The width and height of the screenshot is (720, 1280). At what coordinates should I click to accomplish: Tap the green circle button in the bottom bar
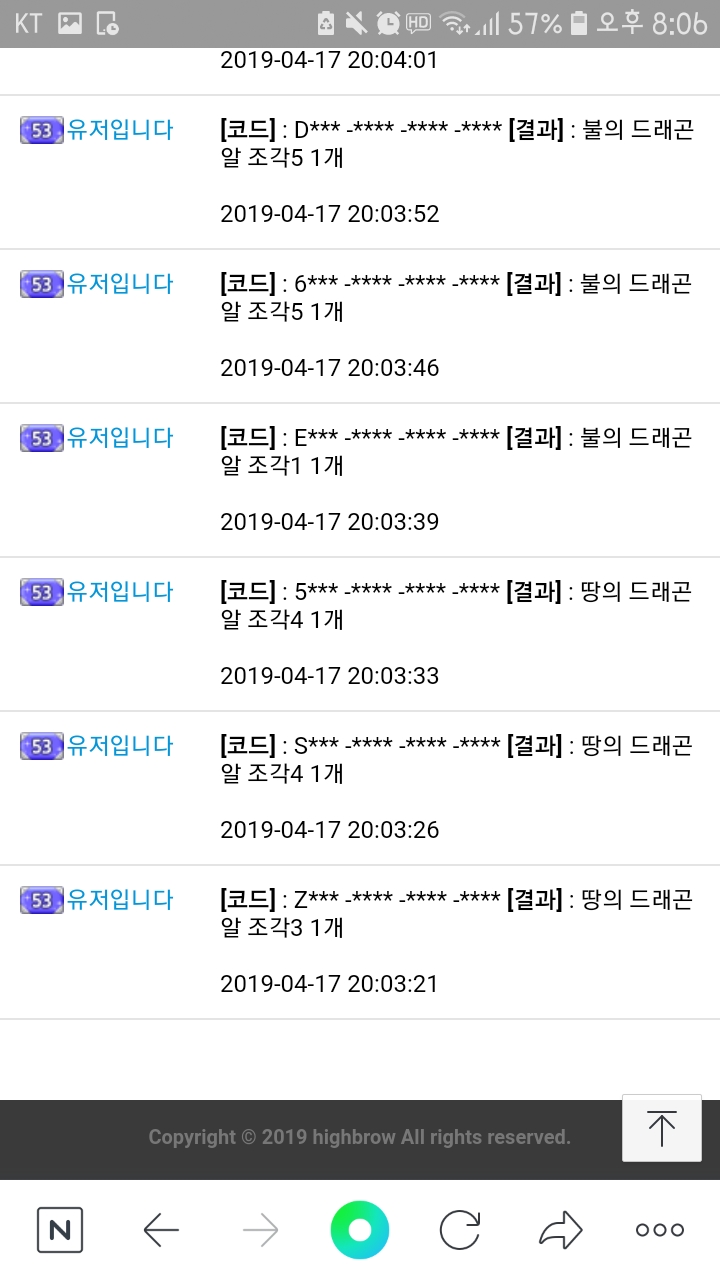(360, 1230)
